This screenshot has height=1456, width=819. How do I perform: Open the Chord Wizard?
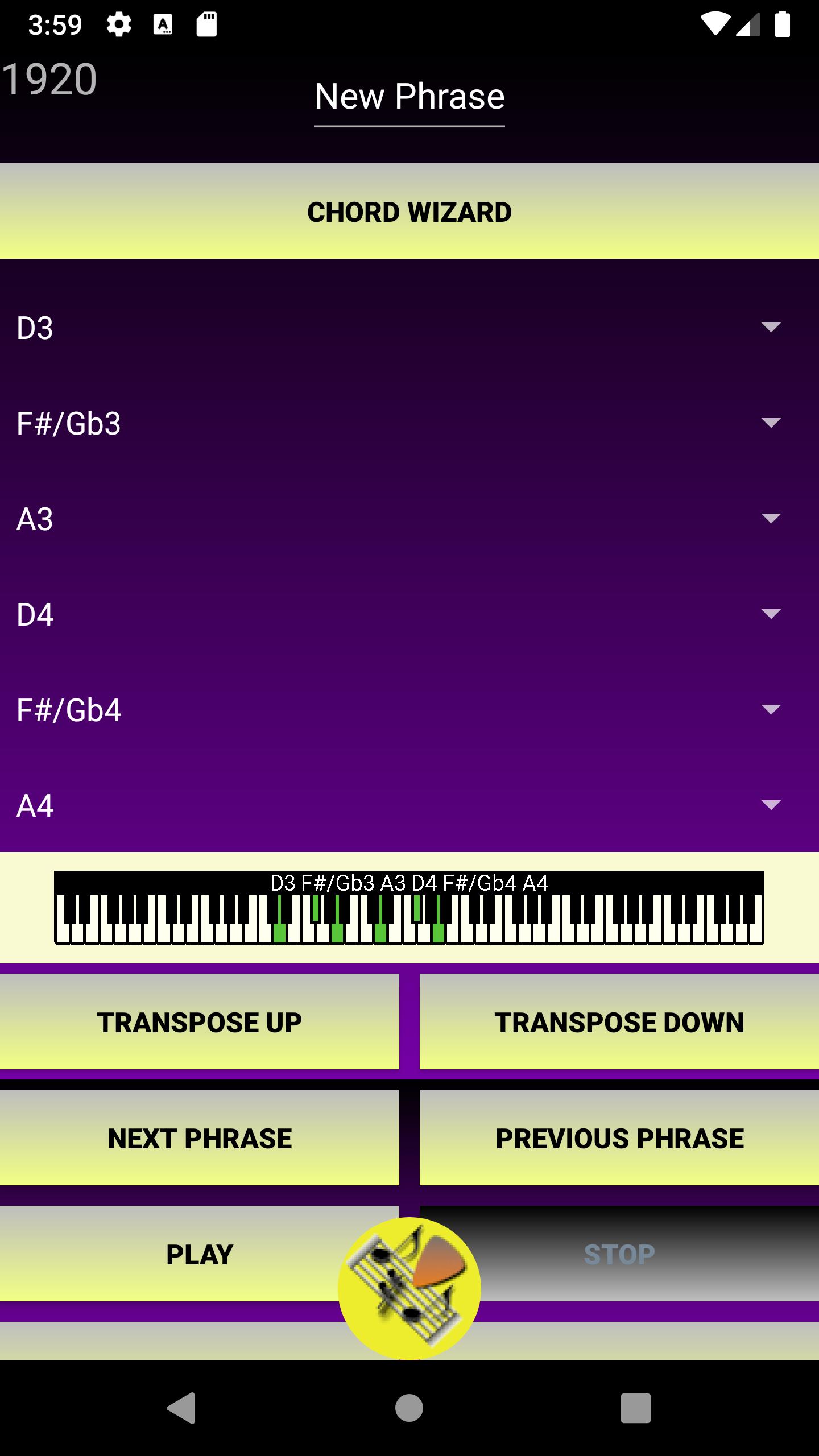point(409,212)
